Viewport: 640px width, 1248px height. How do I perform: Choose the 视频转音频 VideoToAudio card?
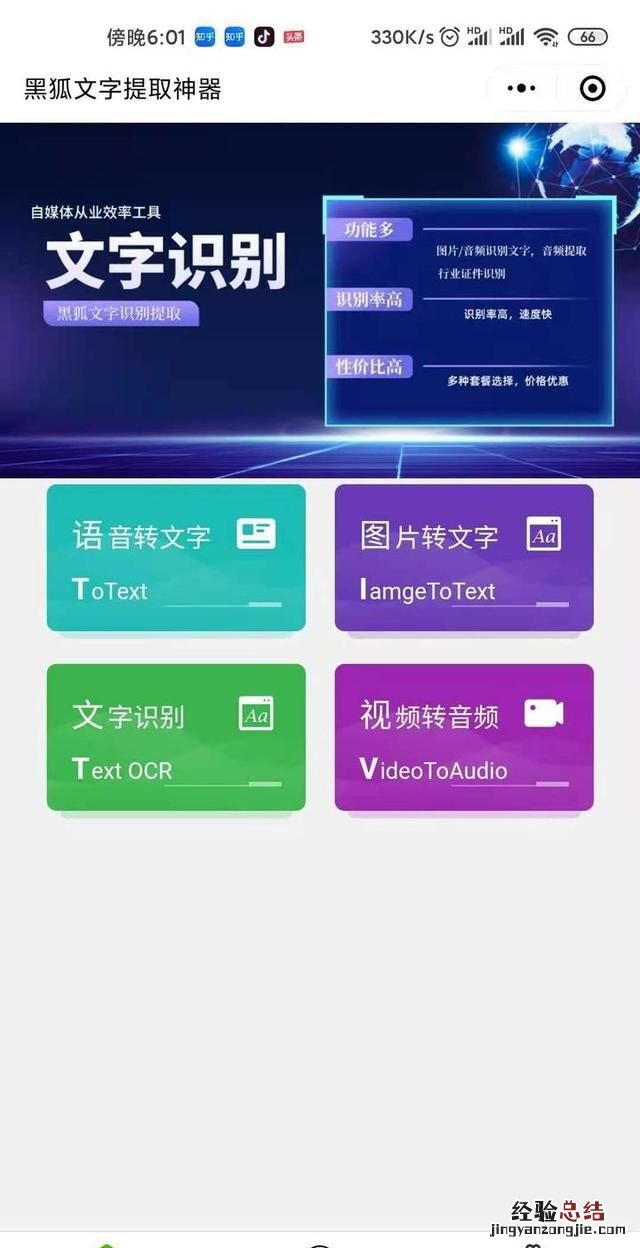coord(464,737)
